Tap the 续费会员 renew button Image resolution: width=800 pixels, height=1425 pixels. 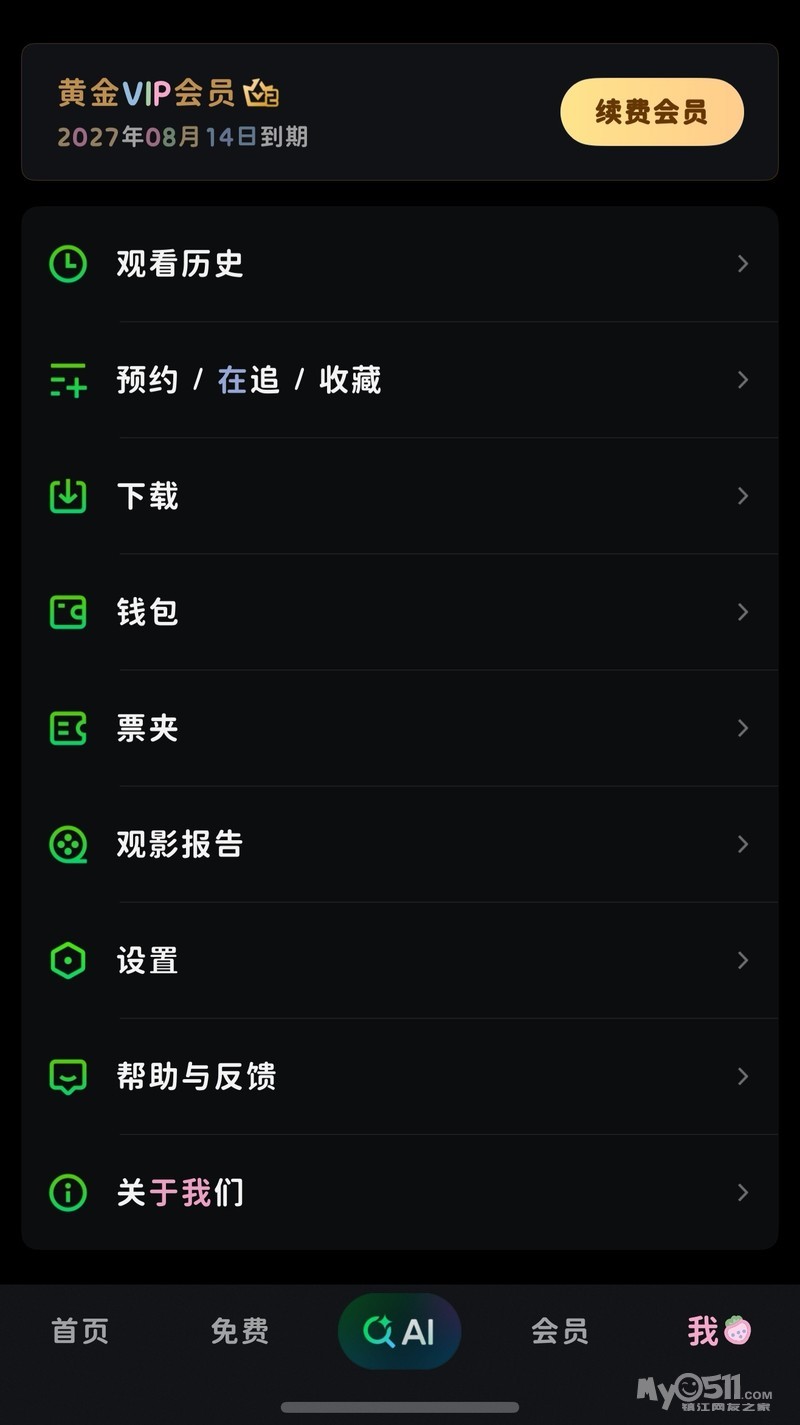pyautogui.click(x=651, y=112)
